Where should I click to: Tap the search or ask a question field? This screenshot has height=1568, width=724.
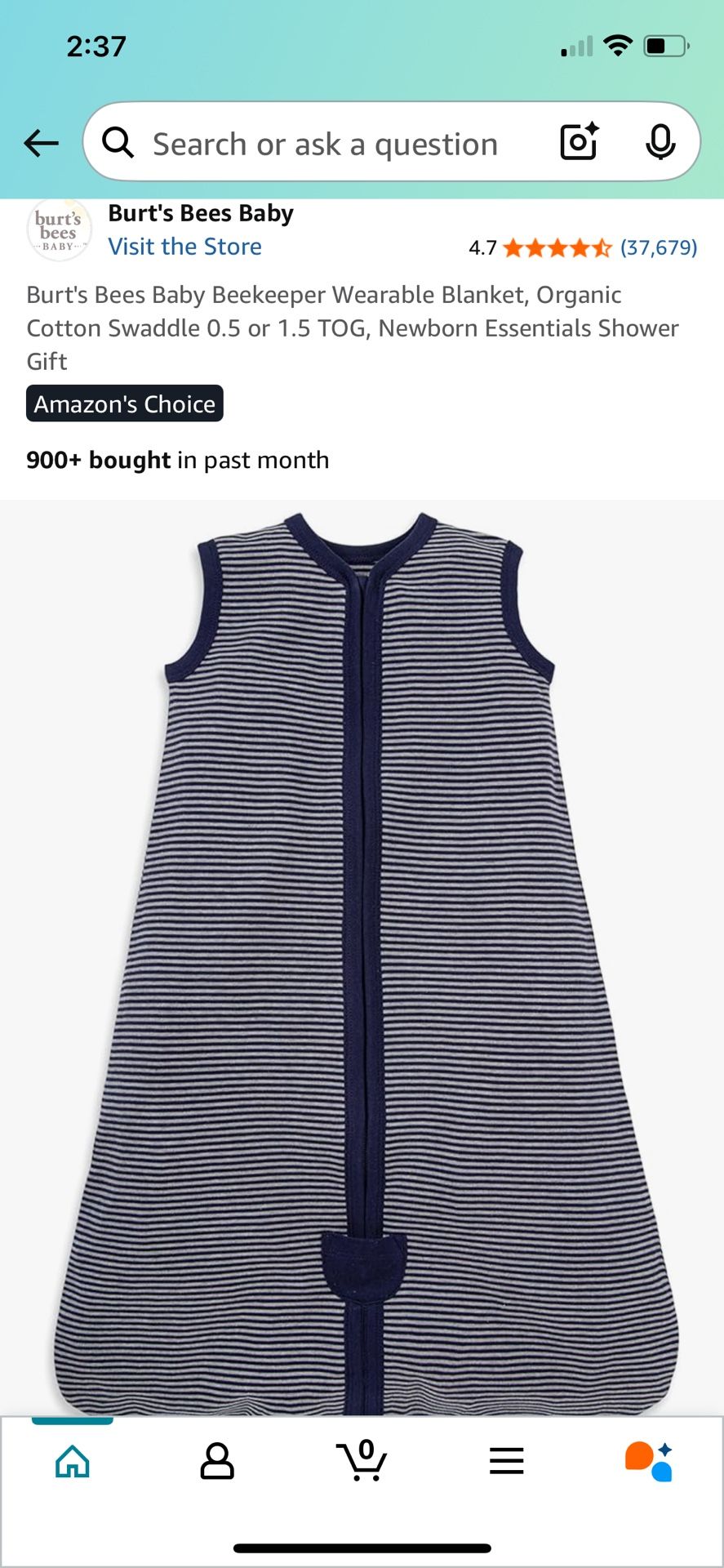click(x=325, y=144)
